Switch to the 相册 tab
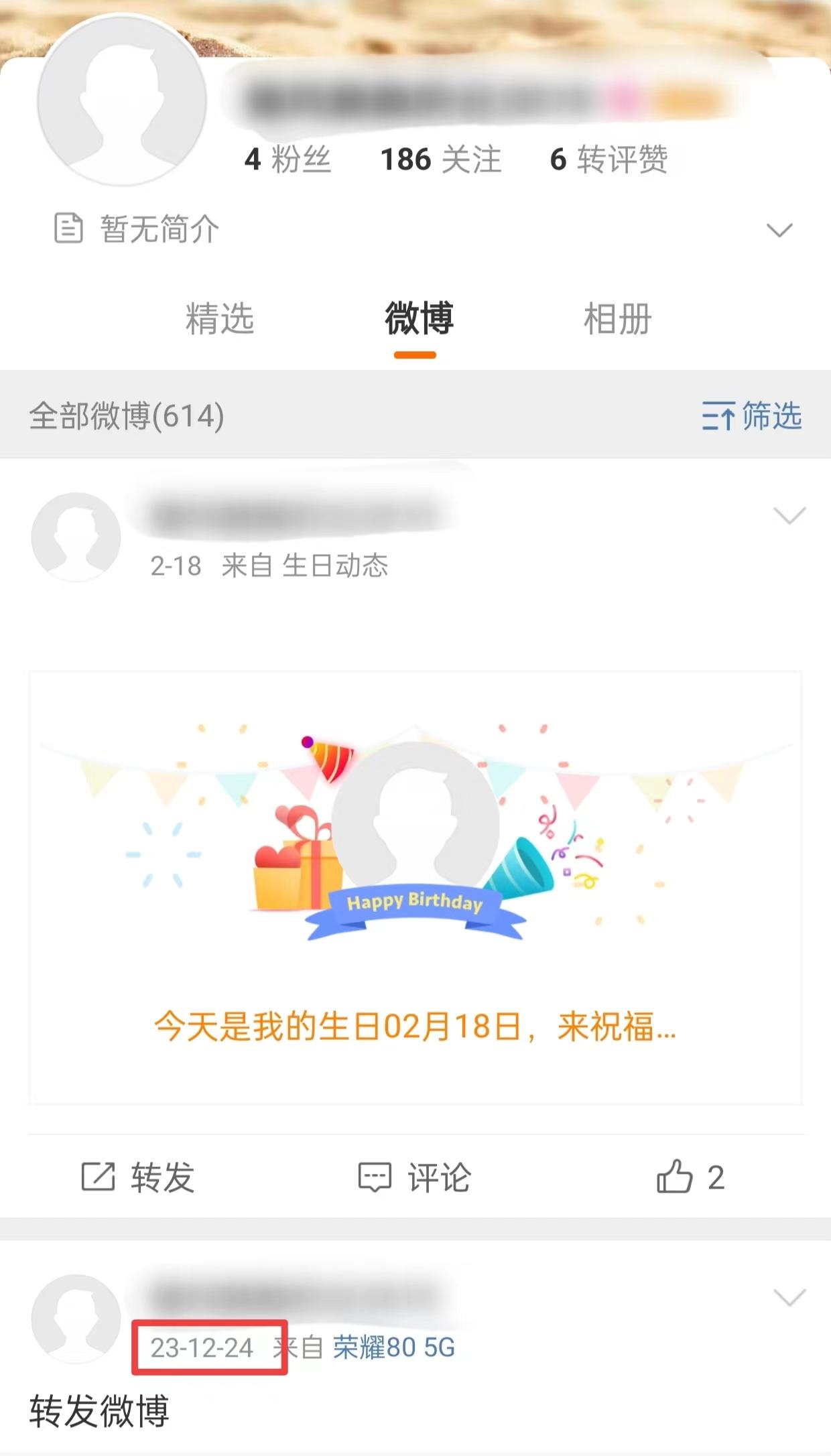 click(617, 318)
